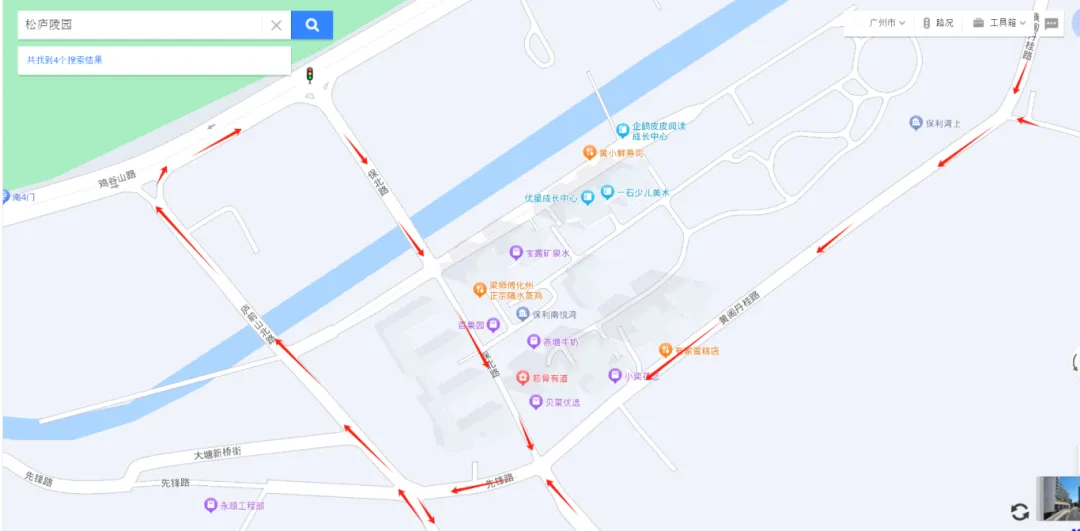Select the 贝果优选 shop marker
This screenshot has height=531, width=1080.
click(536, 402)
